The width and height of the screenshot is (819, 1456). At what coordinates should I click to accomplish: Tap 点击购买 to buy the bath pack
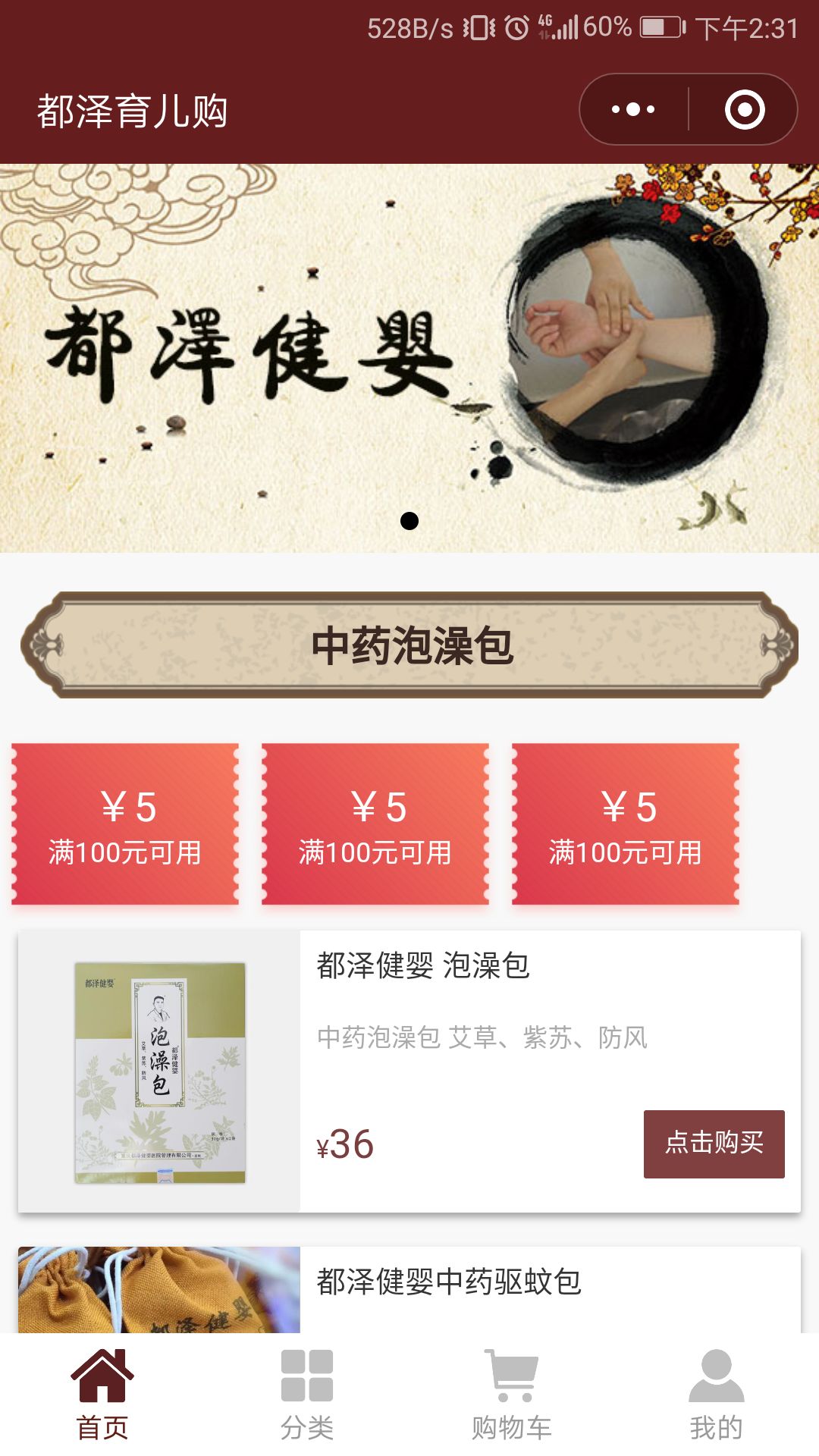[714, 1144]
